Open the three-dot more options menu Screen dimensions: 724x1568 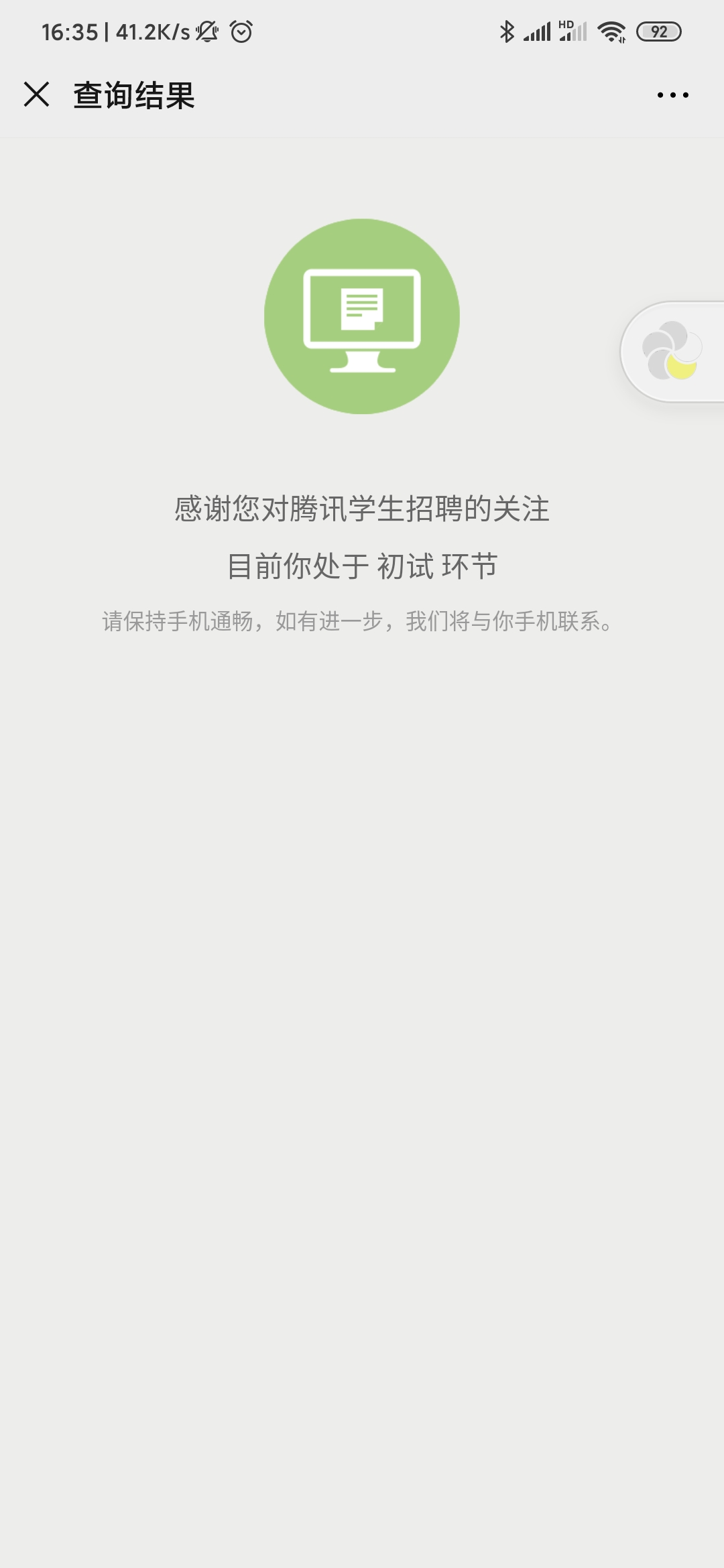tap(672, 95)
